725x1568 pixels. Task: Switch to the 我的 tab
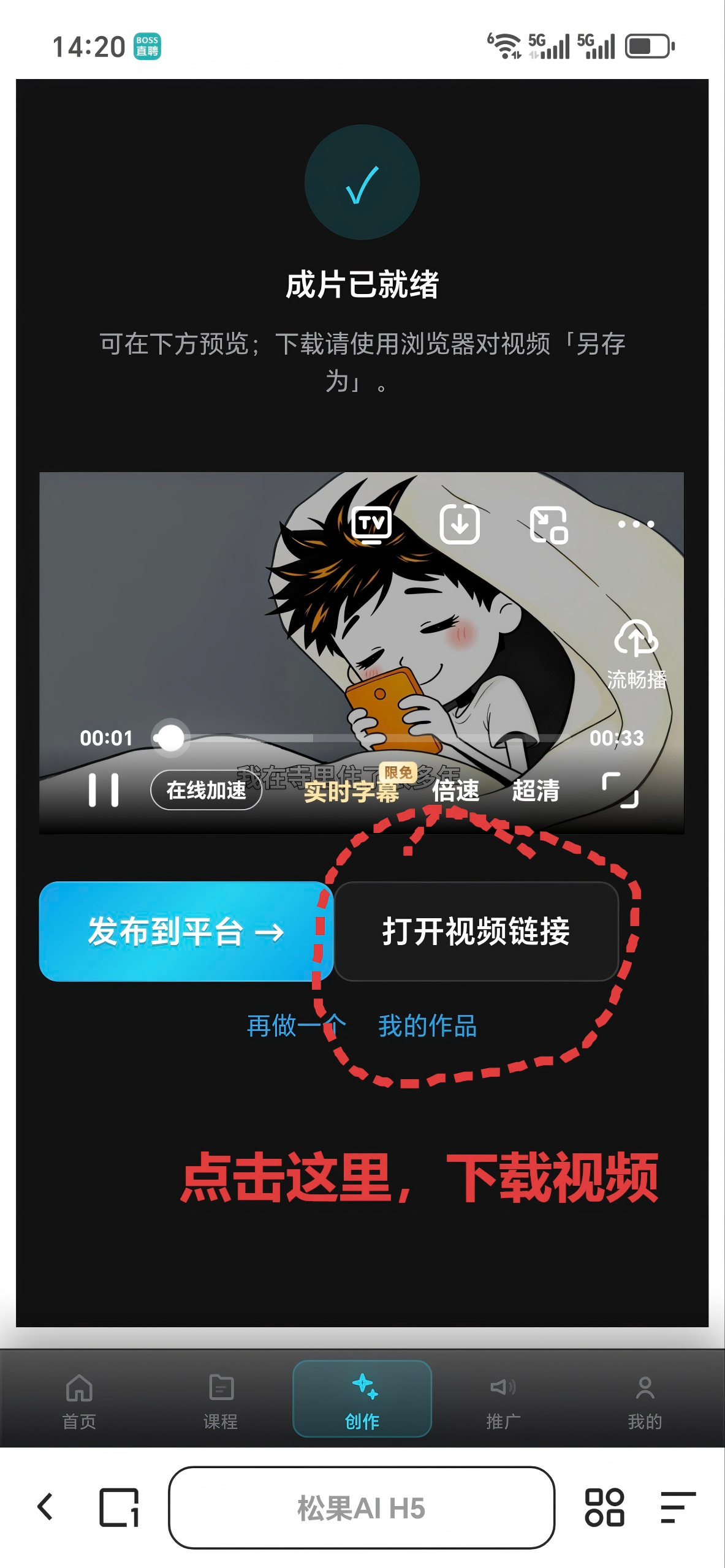(x=645, y=1401)
